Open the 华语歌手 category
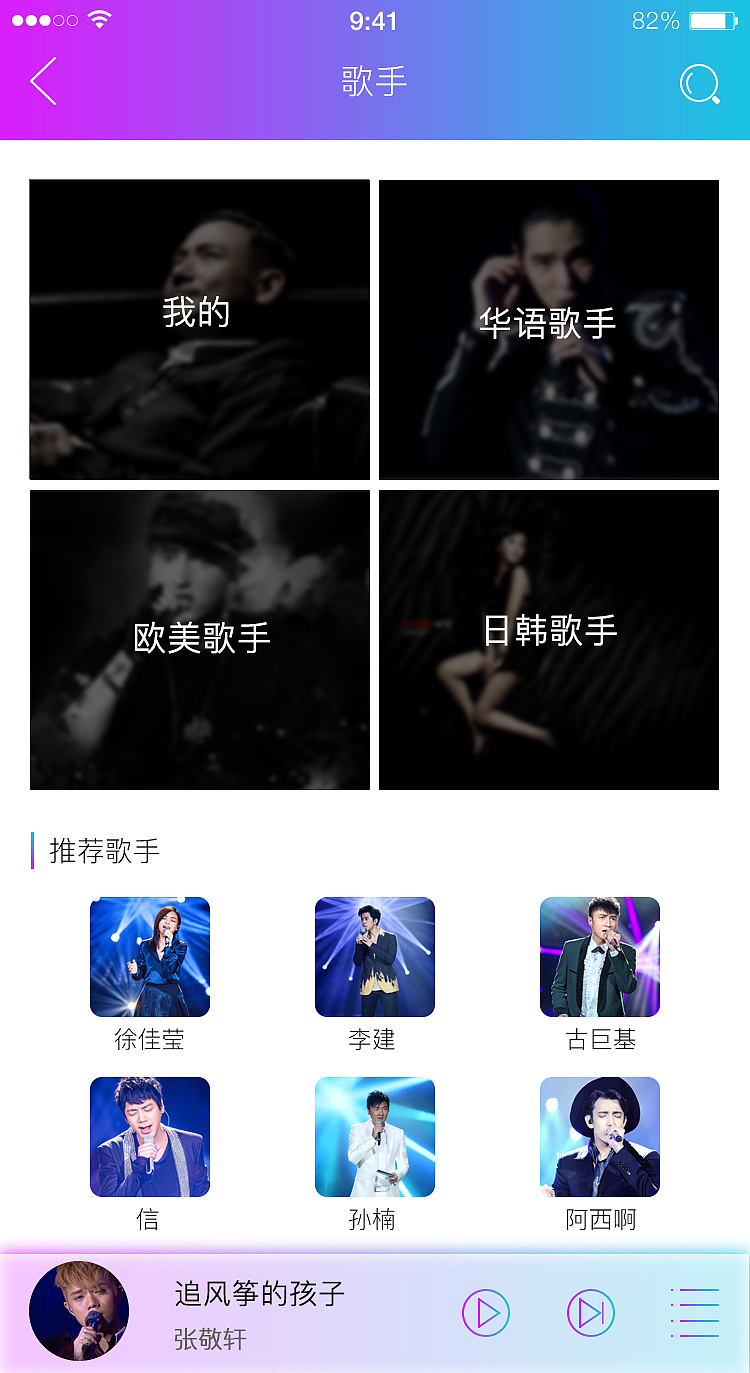This screenshot has width=750, height=1373. coord(548,329)
